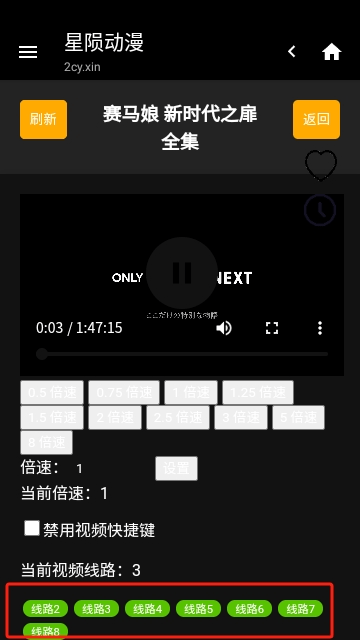360x640 pixels.
Task: Switch to 线路4 video source
Action: pyautogui.click(x=147, y=609)
